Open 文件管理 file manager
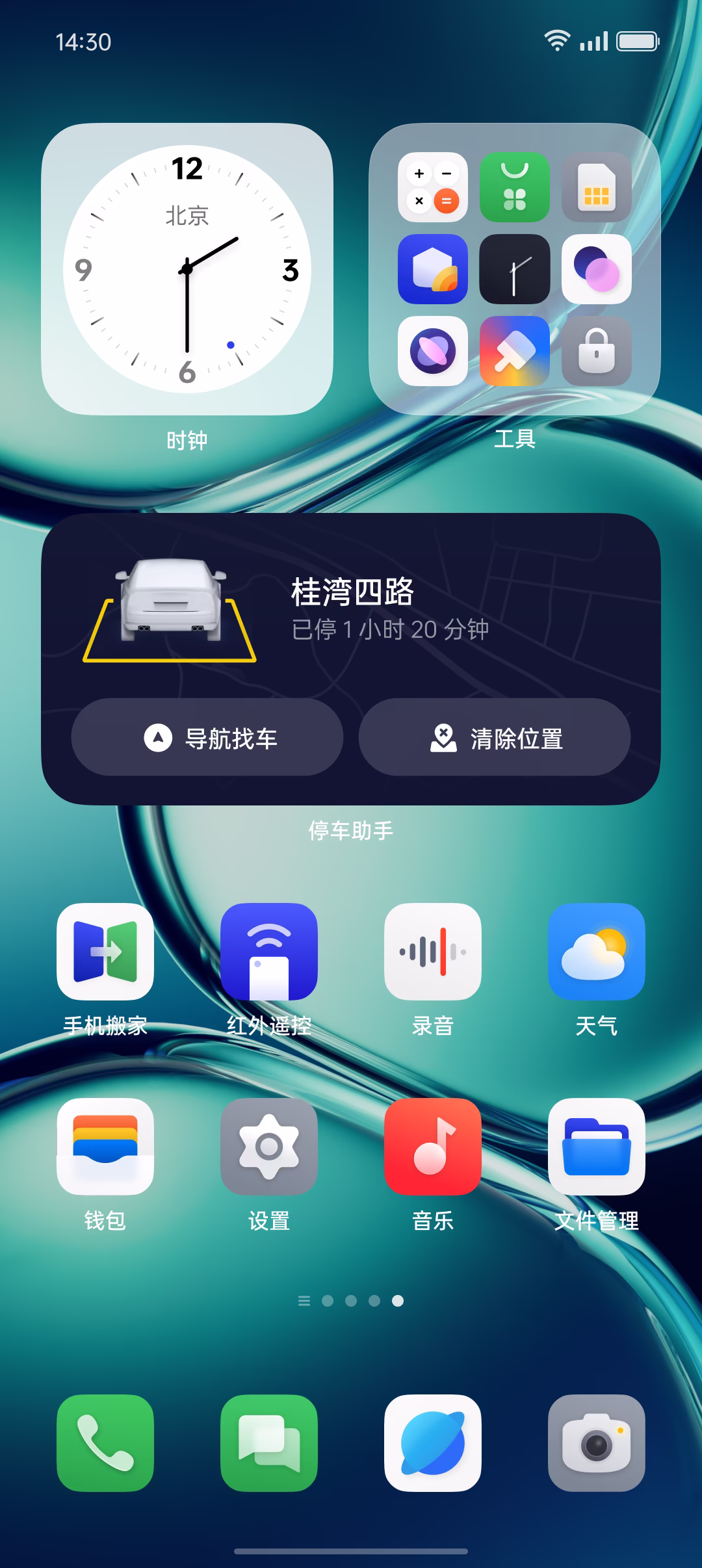The image size is (702, 1568). (597, 1147)
